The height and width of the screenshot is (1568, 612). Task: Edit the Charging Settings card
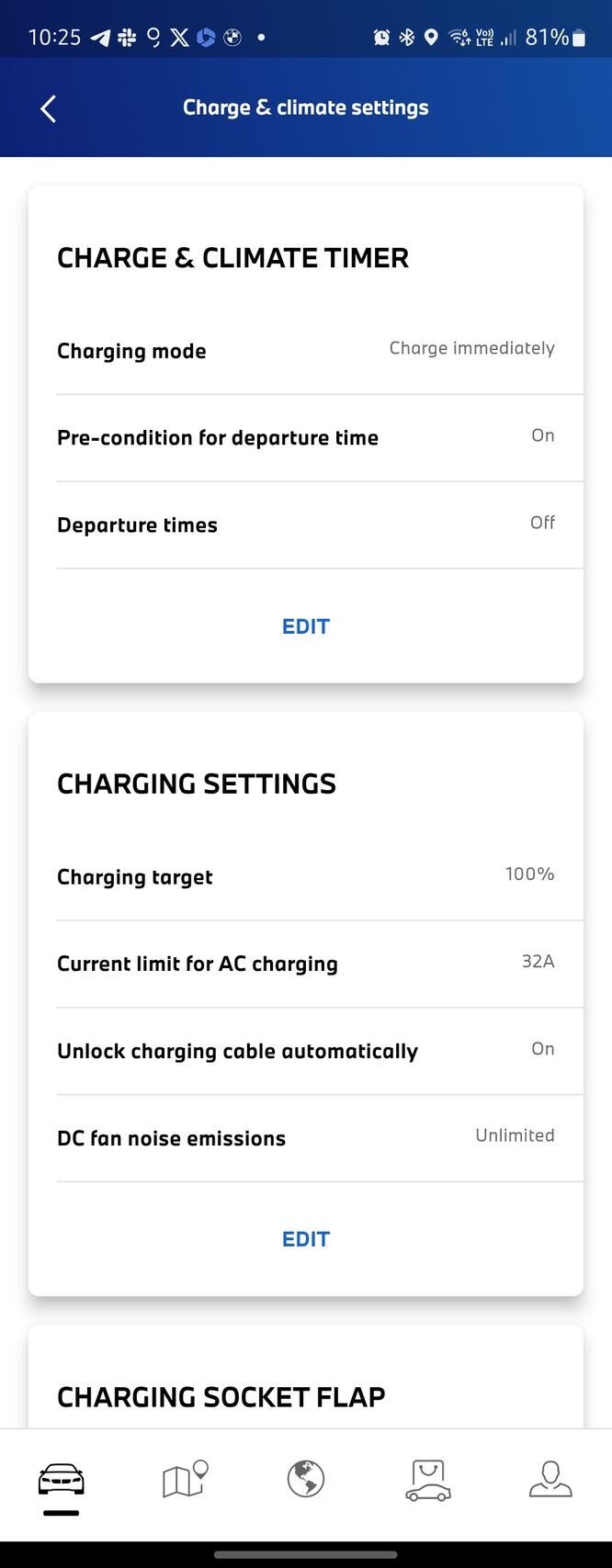(x=305, y=1239)
